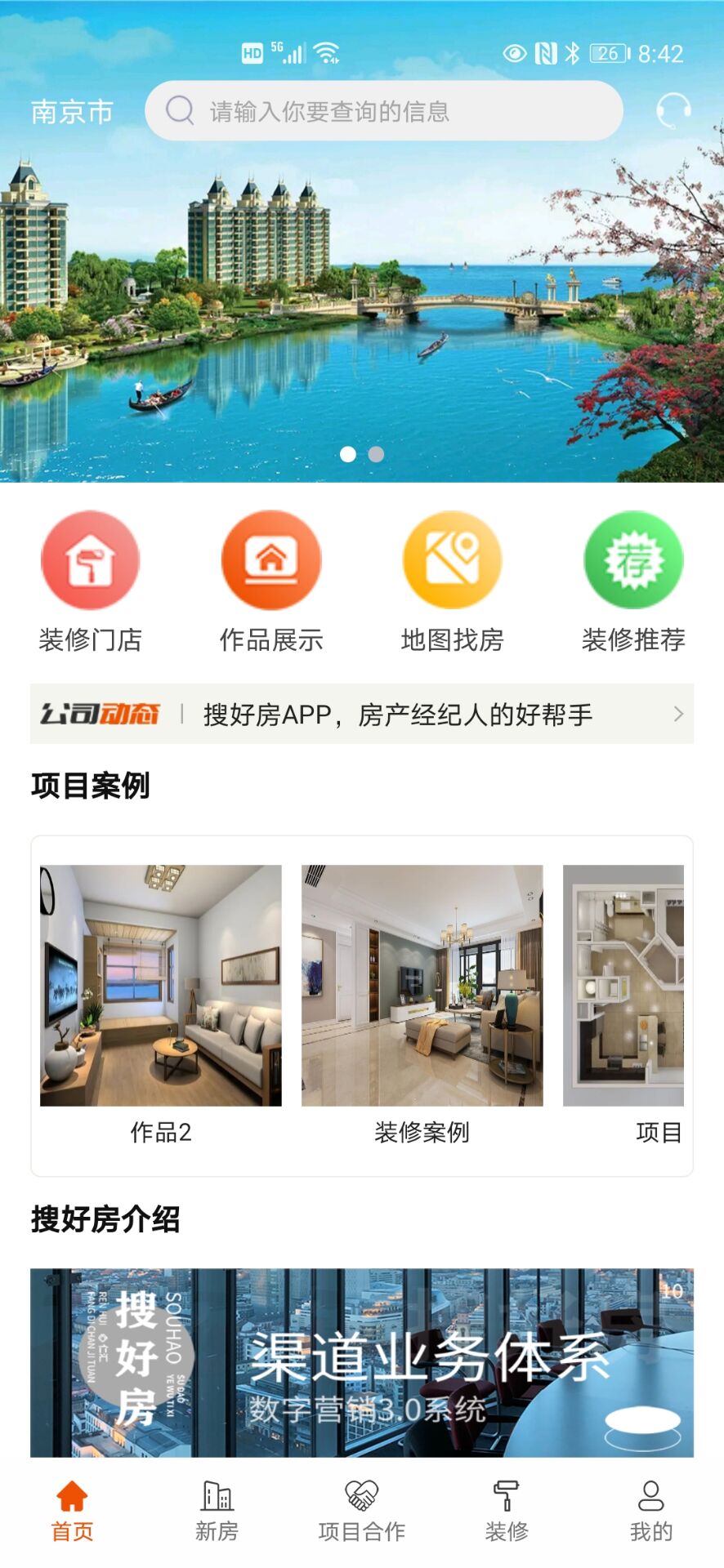This screenshot has height=1568, width=724.
Task: Jump to the second banner slide dot
Action: (376, 454)
